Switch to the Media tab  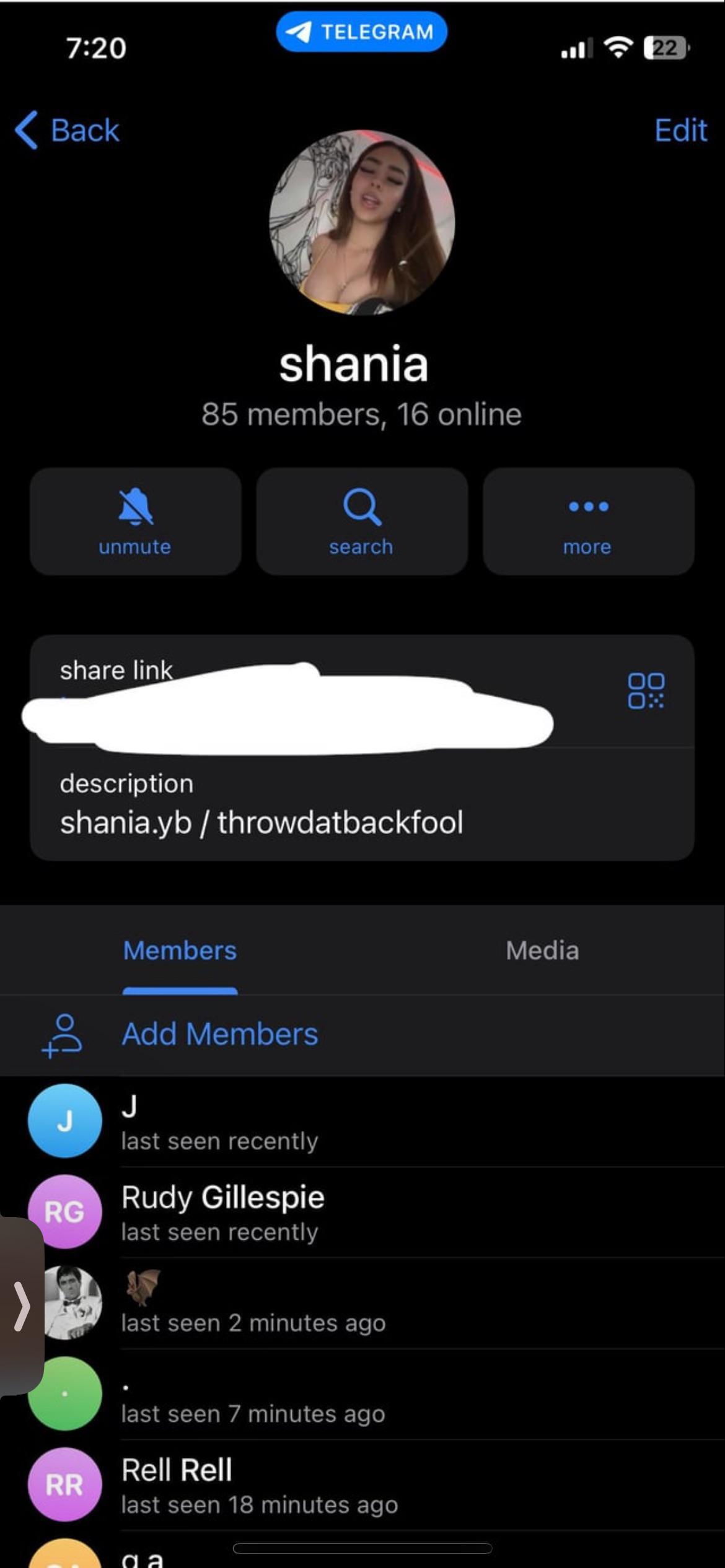pos(542,951)
